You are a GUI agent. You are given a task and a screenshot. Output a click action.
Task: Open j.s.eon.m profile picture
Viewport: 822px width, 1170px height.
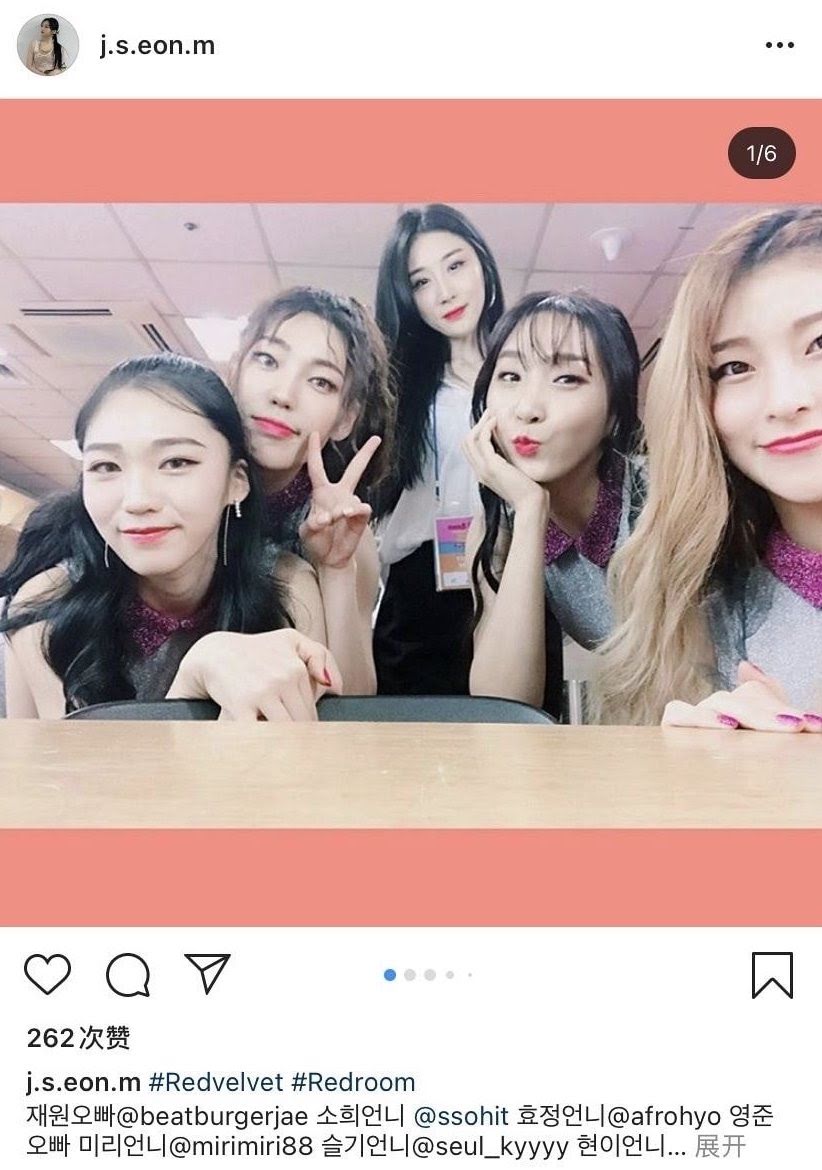tap(48, 46)
